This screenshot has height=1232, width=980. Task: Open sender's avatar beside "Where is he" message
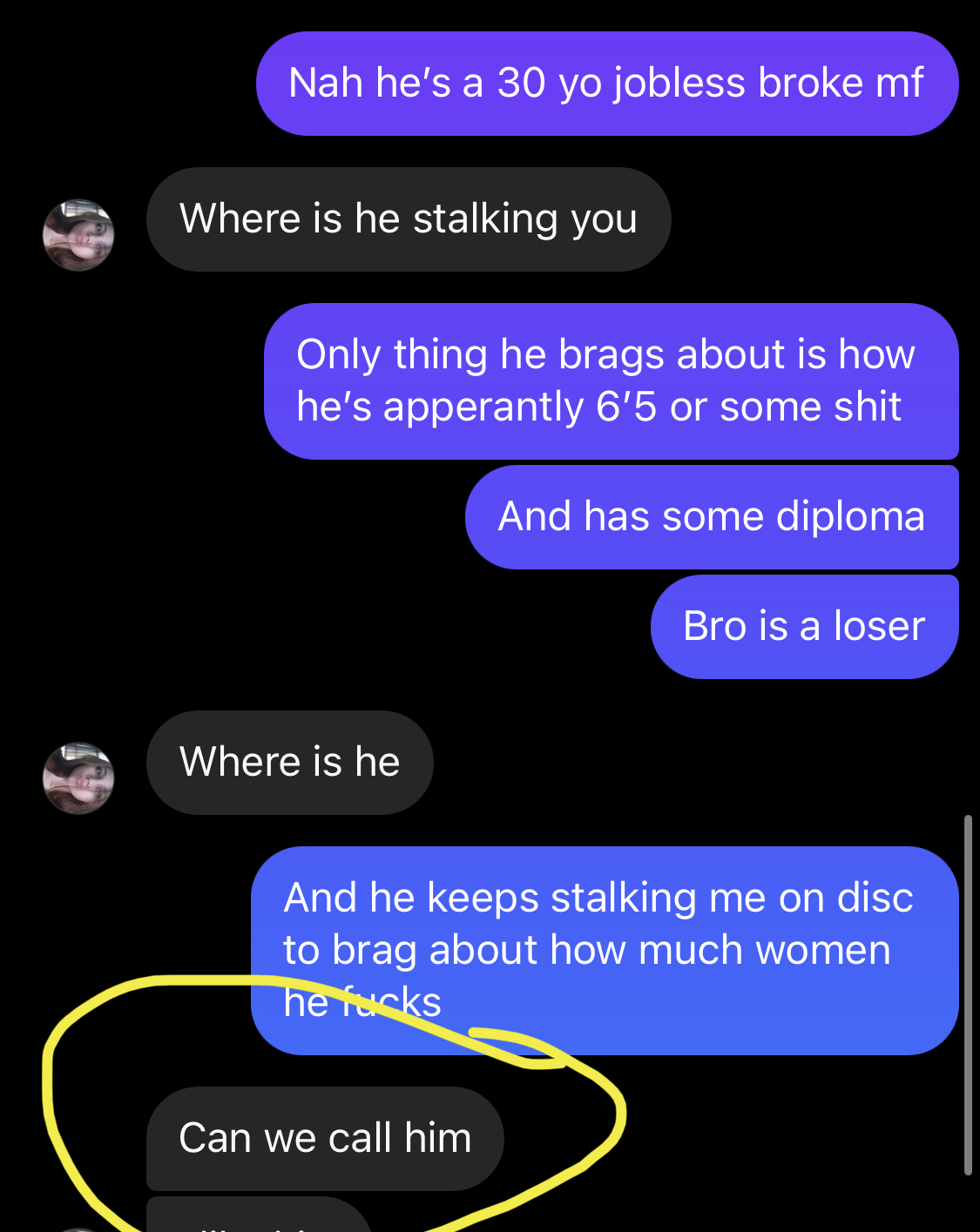pyautogui.click(x=78, y=778)
